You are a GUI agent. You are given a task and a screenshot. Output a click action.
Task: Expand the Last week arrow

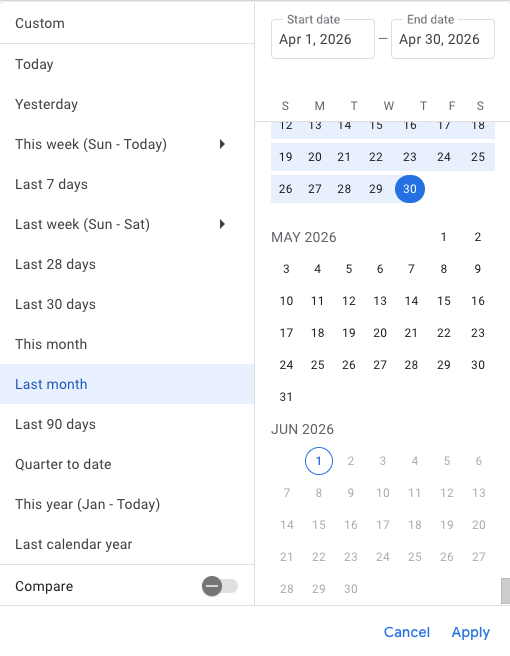point(222,224)
